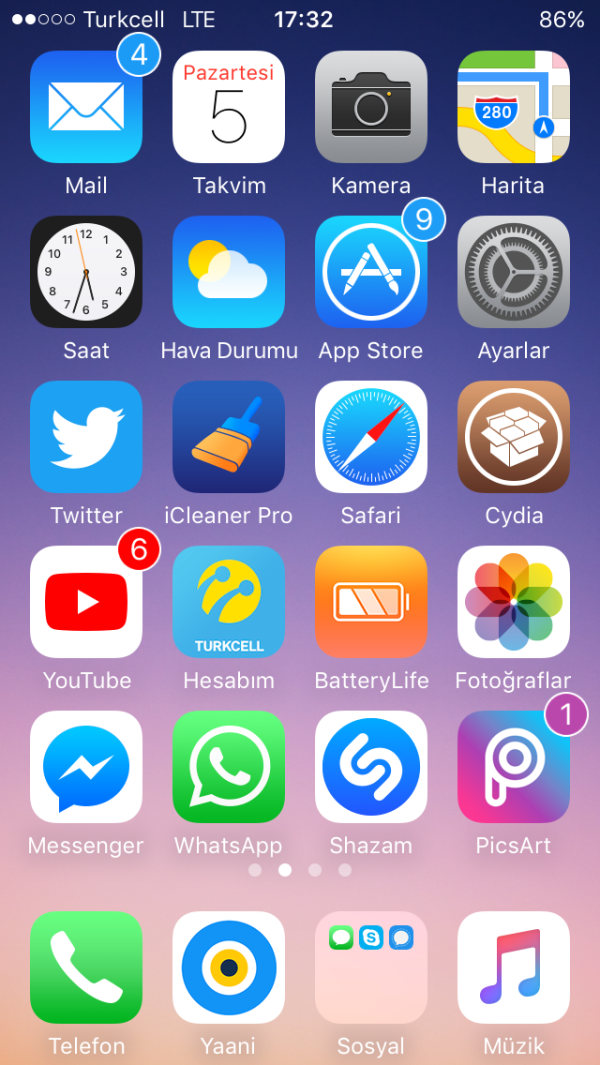The width and height of the screenshot is (600, 1065).
Task: Open the Kamera app
Action: pyautogui.click(x=371, y=107)
